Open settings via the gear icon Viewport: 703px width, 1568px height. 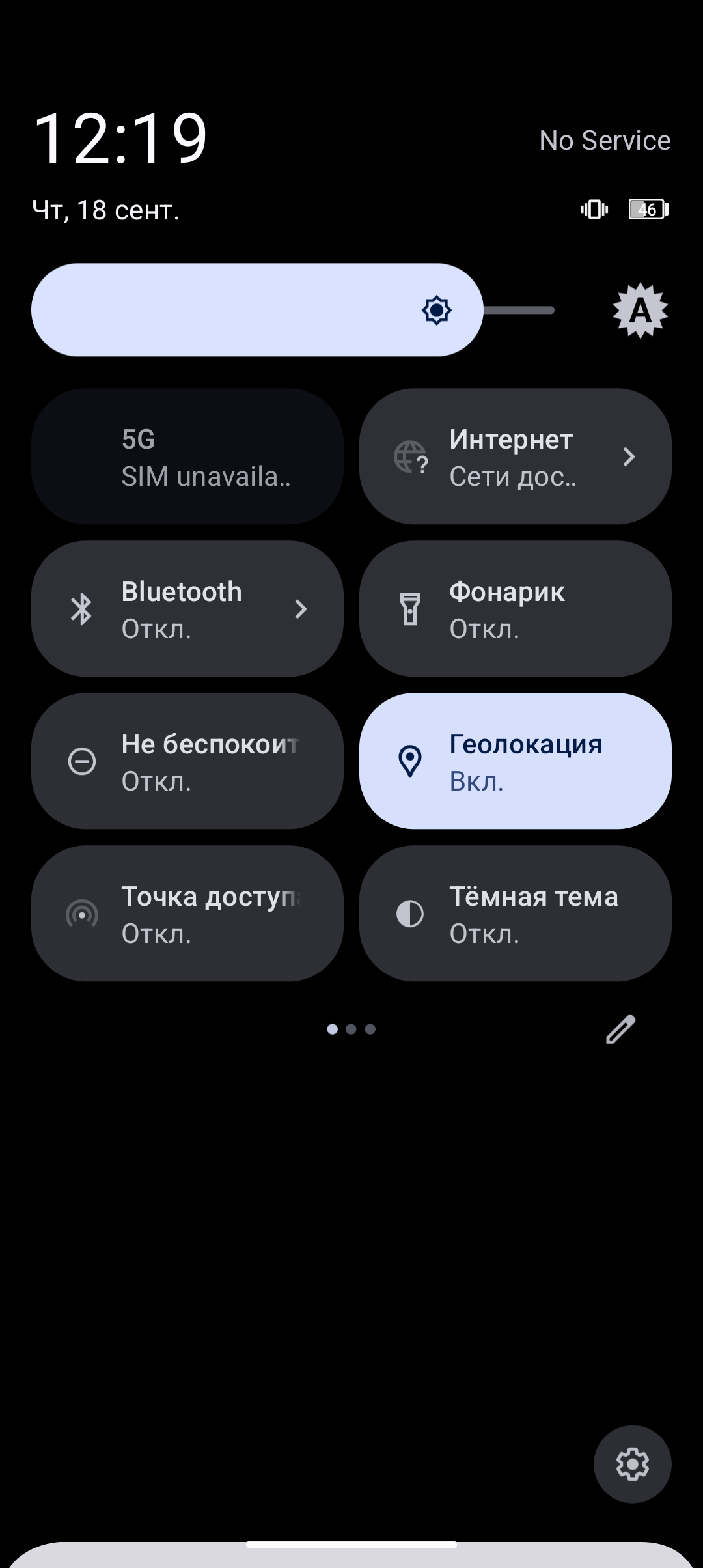[632, 1464]
